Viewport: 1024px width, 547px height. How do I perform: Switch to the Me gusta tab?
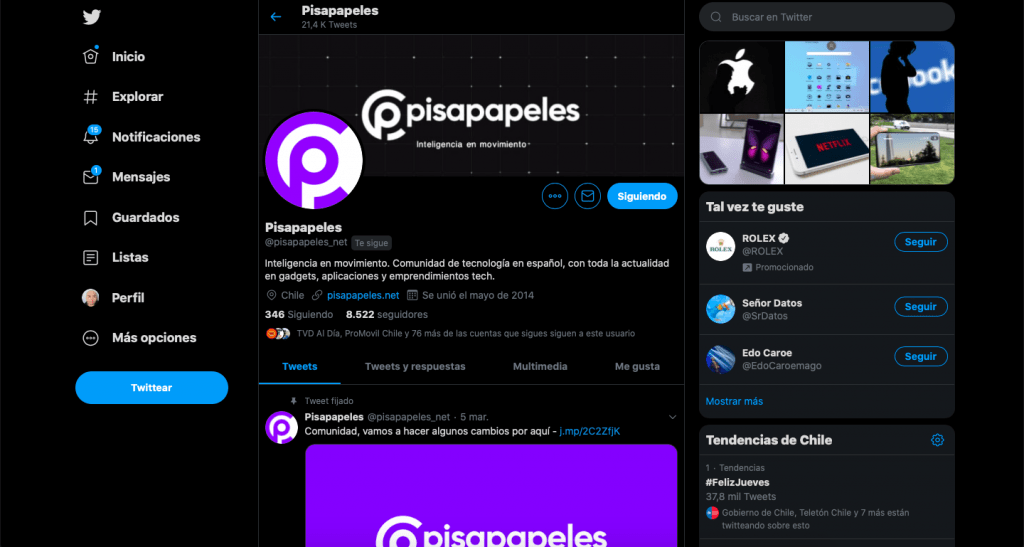click(x=637, y=367)
